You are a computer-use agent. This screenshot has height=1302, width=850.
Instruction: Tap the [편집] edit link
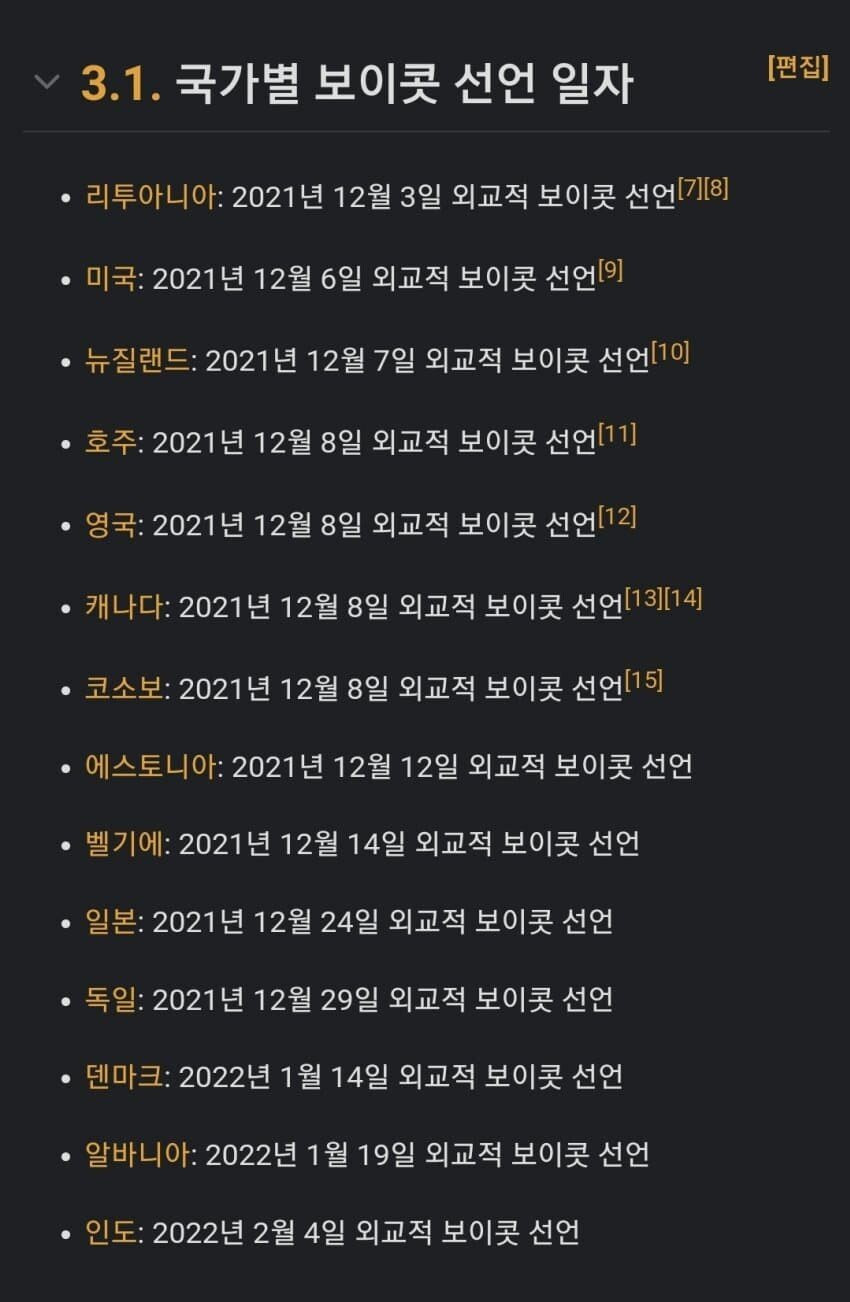(798, 67)
